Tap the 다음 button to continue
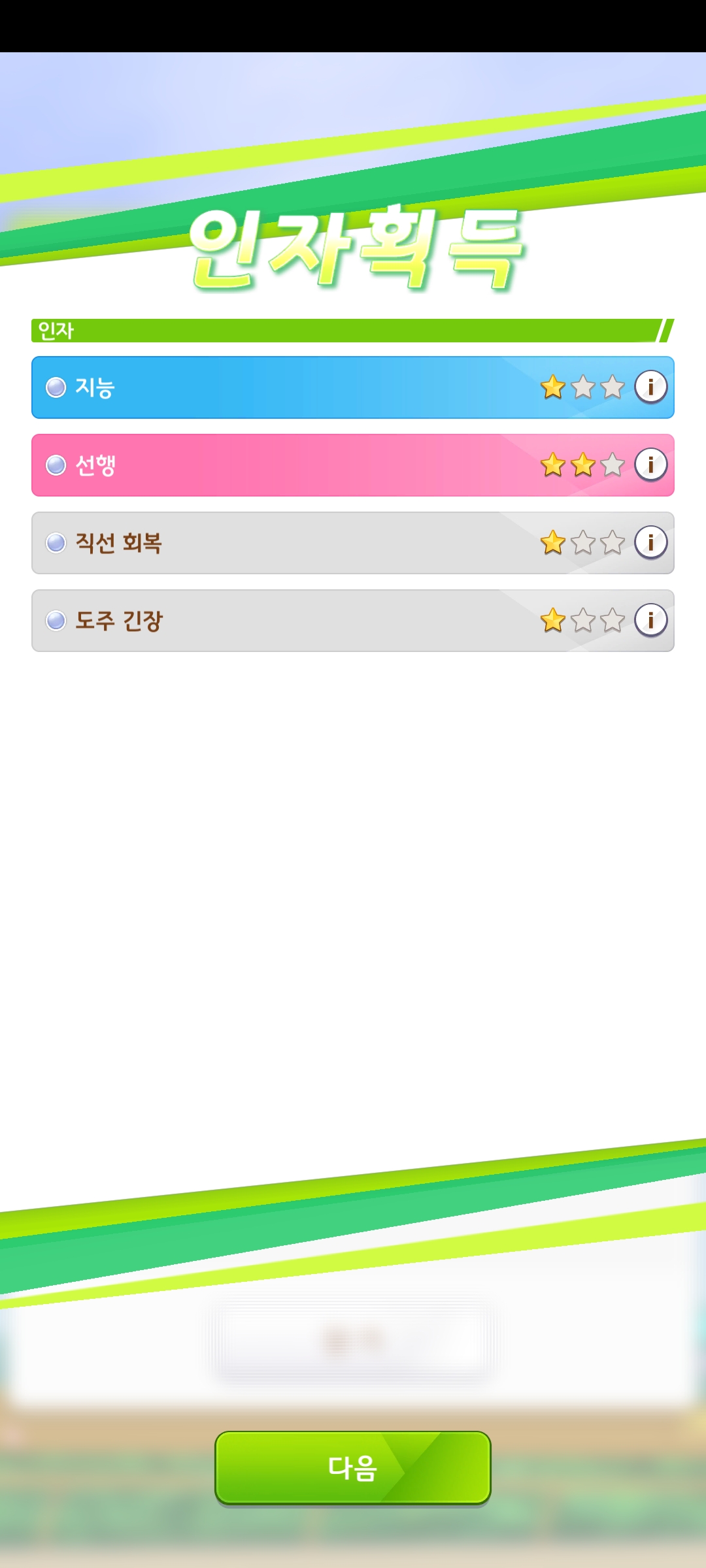706x1568 pixels. (353, 1467)
